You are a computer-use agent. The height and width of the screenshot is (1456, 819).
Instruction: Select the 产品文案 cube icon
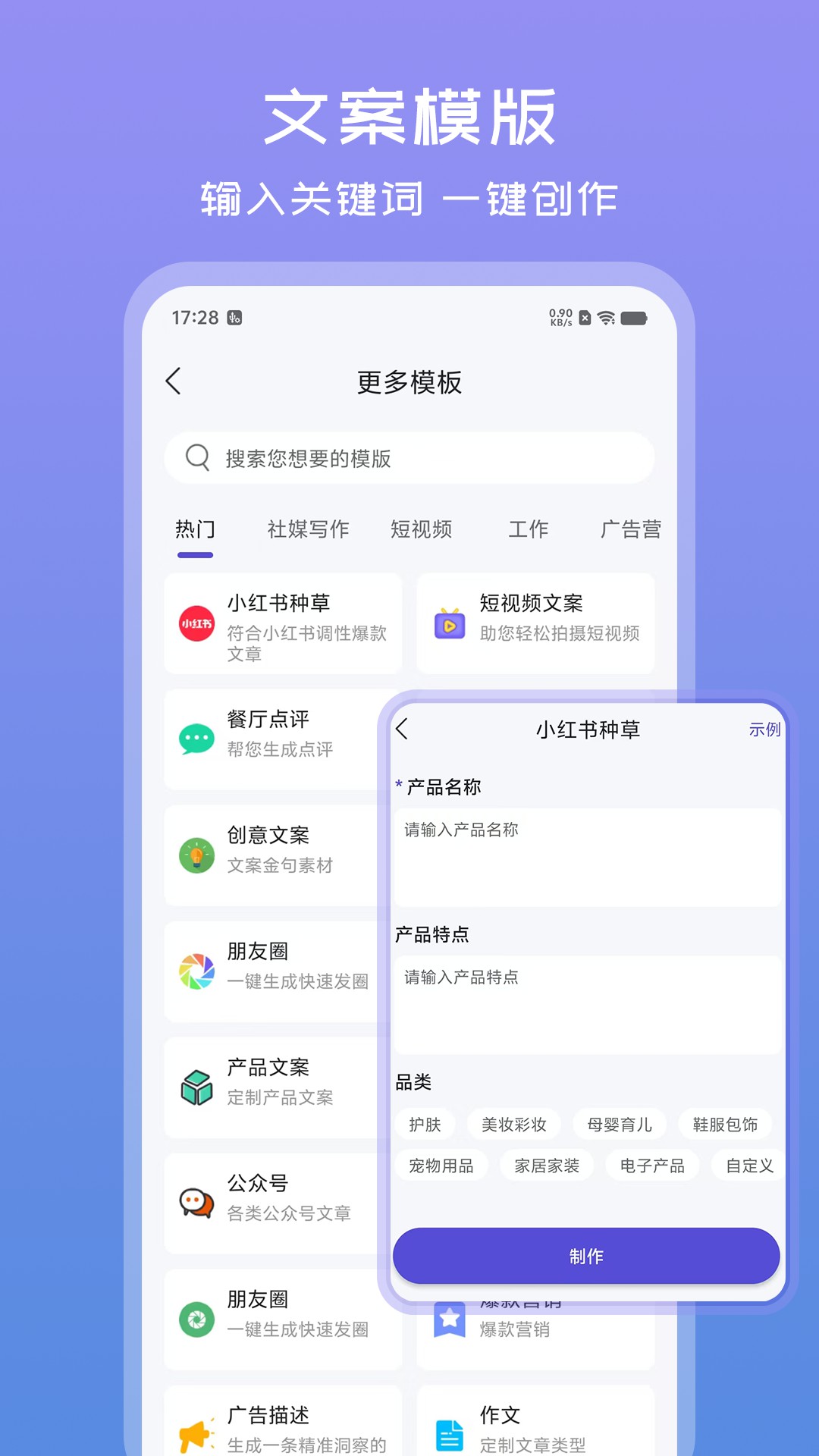[196, 1087]
